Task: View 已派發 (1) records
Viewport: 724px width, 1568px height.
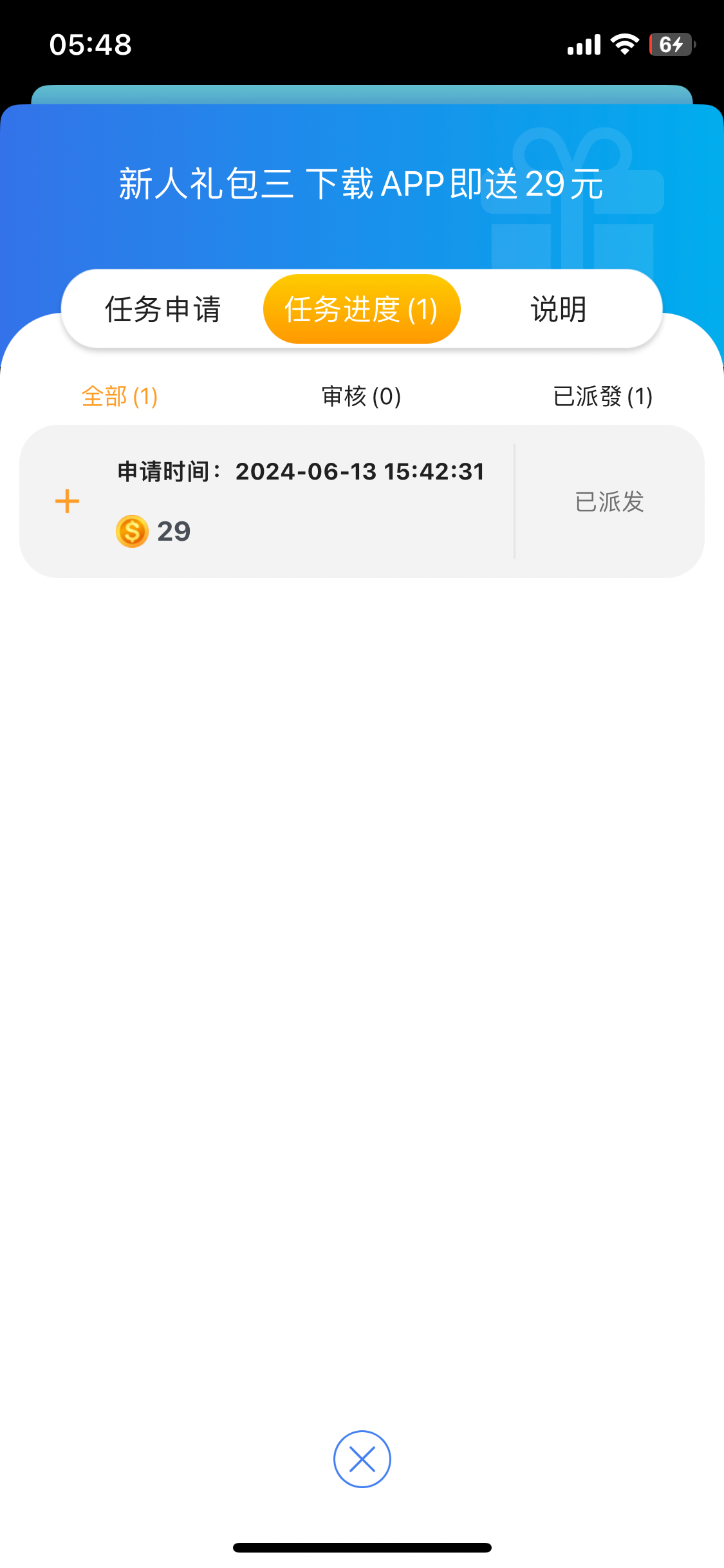Action: 603,397
